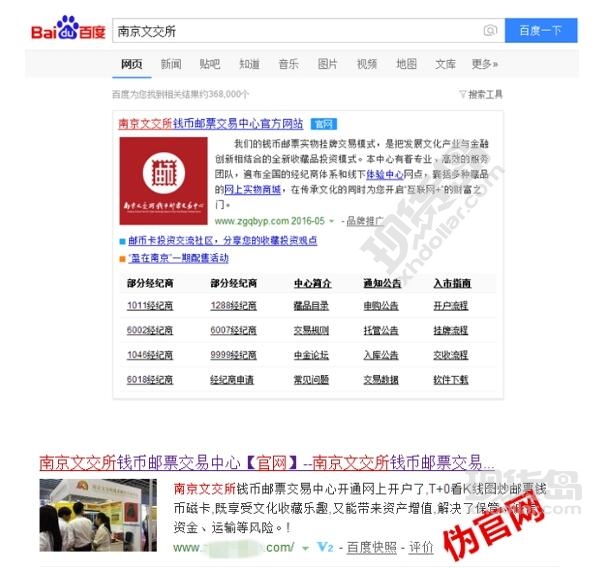The height and width of the screenshot is (574, 607).
Task: Open the 申购公告 link
Action: pyautogui.click(x=381, y=306)
